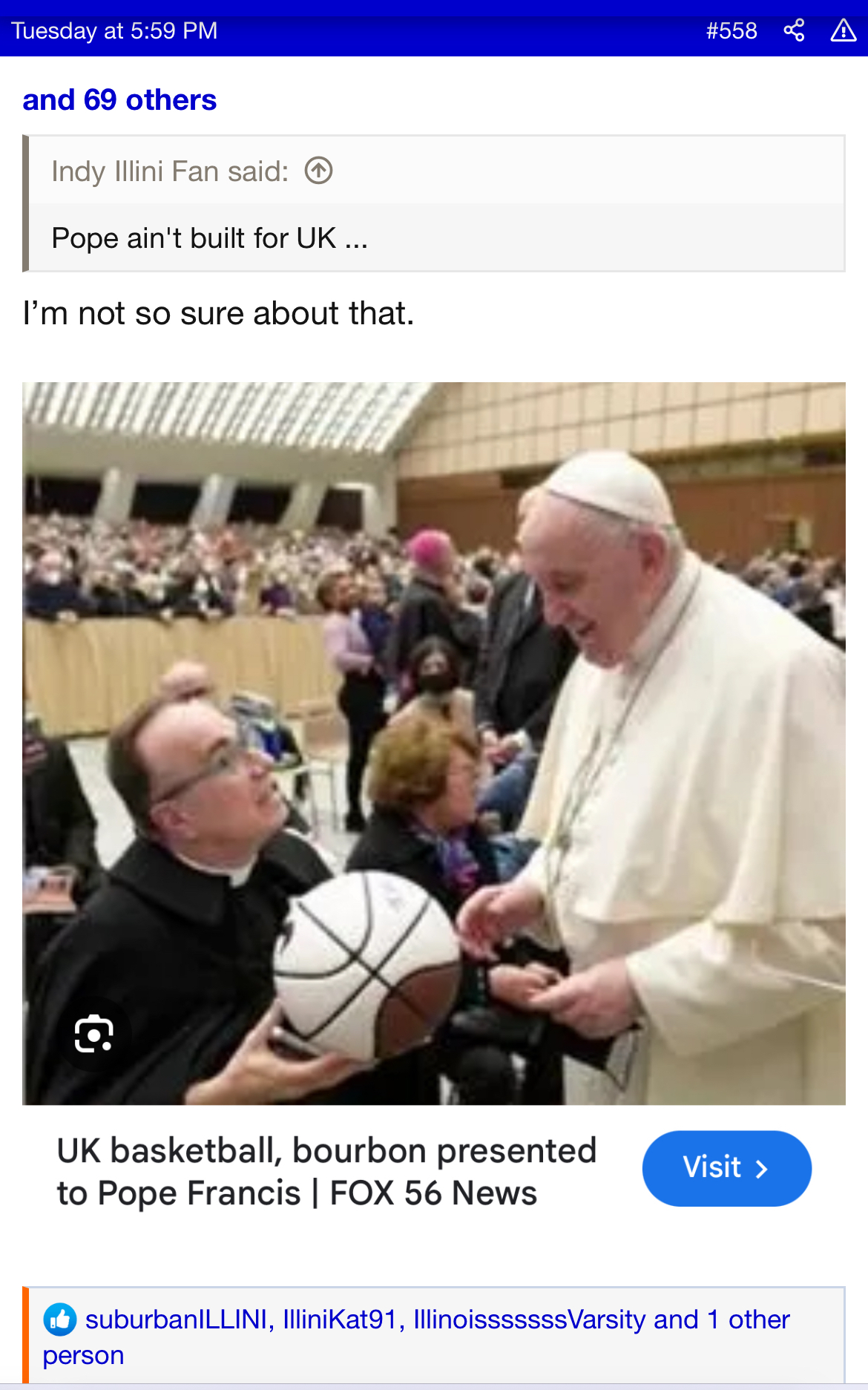Viewport: 868px width, 1390px height.
Task: Open post number #558 permalink
Action: (731, 30)
